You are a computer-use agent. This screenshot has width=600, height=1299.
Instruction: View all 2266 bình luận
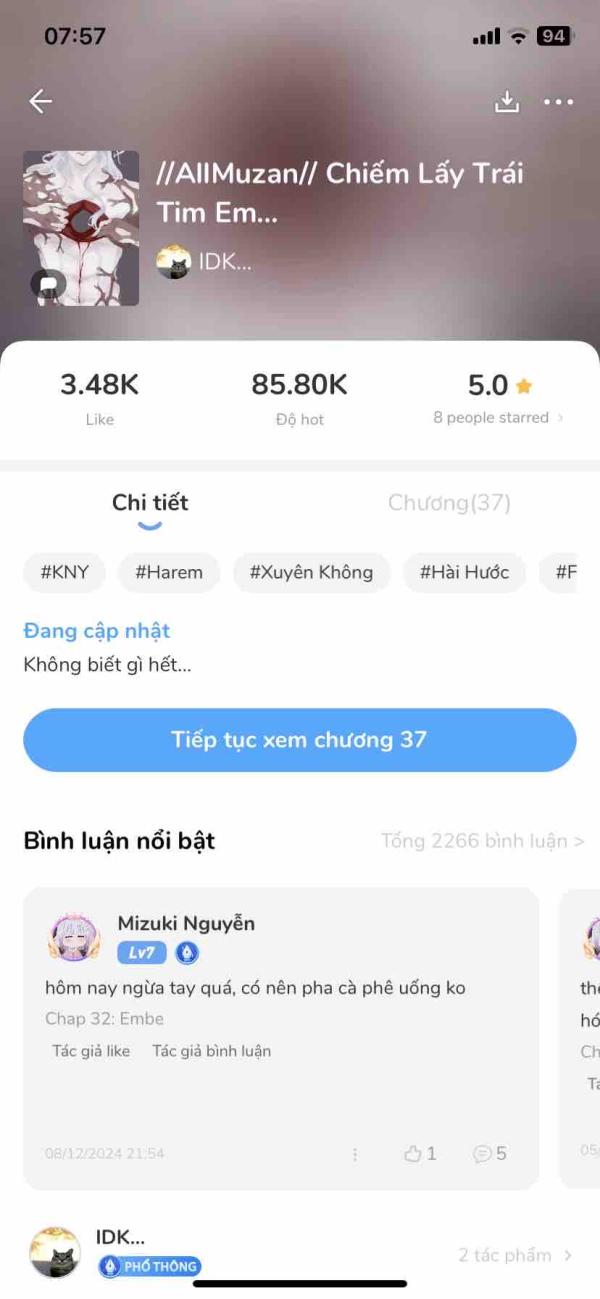482,841
